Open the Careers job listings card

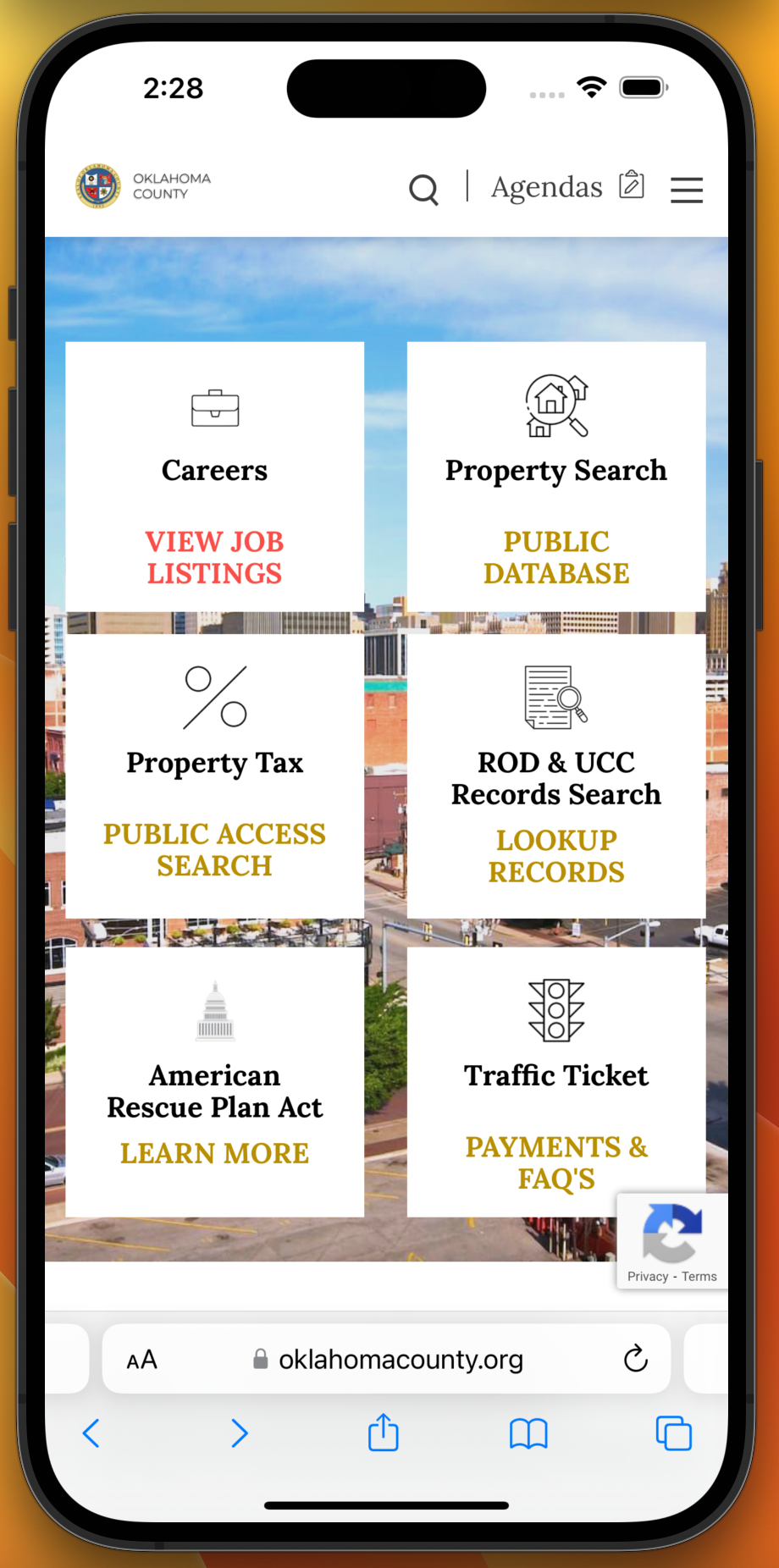[x=215, y=477]
